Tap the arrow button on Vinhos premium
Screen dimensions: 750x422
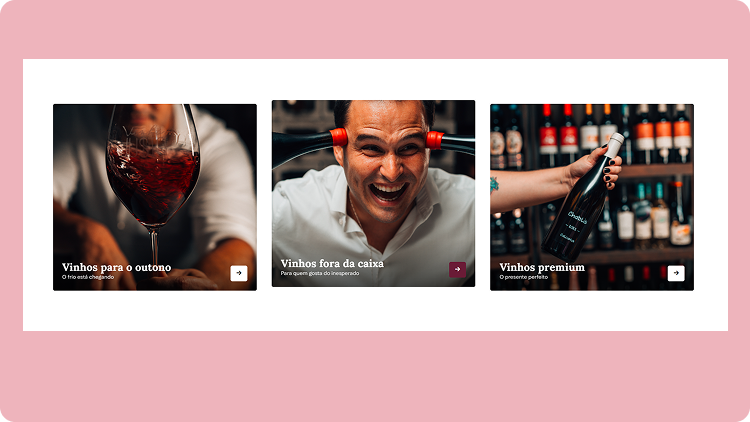point(676,273)
